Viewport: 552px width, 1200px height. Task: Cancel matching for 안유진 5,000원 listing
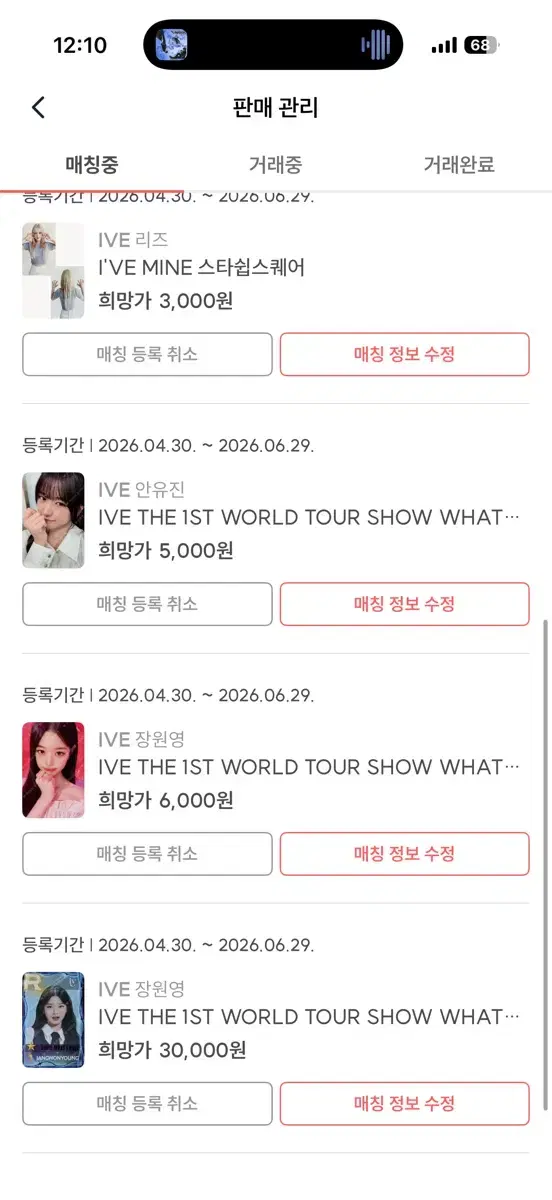(x=147, y=604)
